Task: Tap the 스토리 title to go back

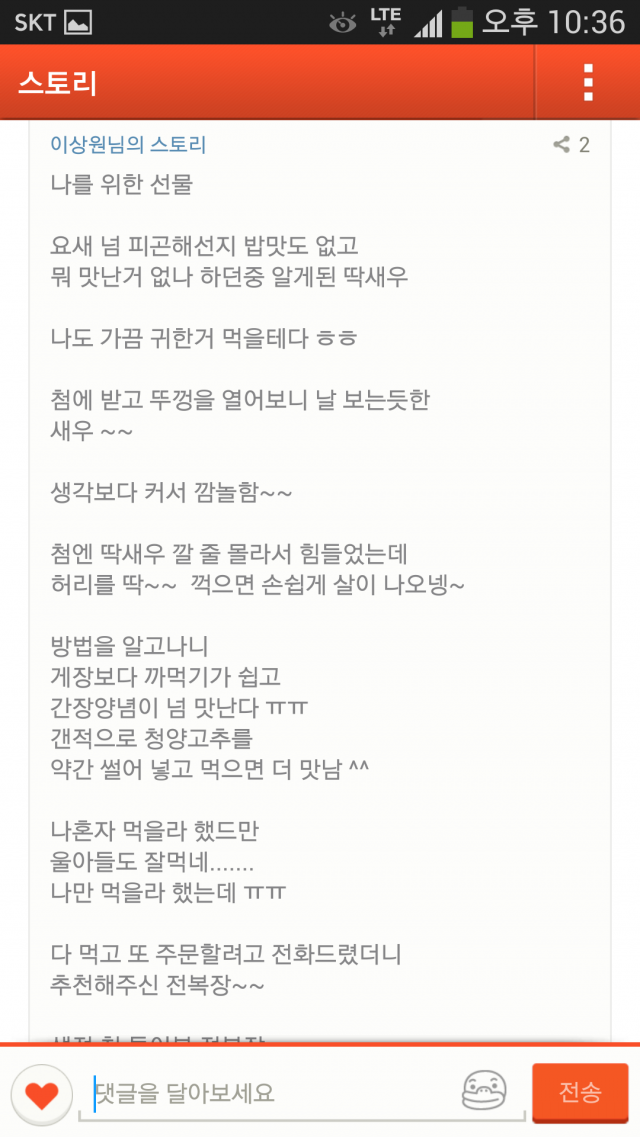Action: (x=57, y=83)
